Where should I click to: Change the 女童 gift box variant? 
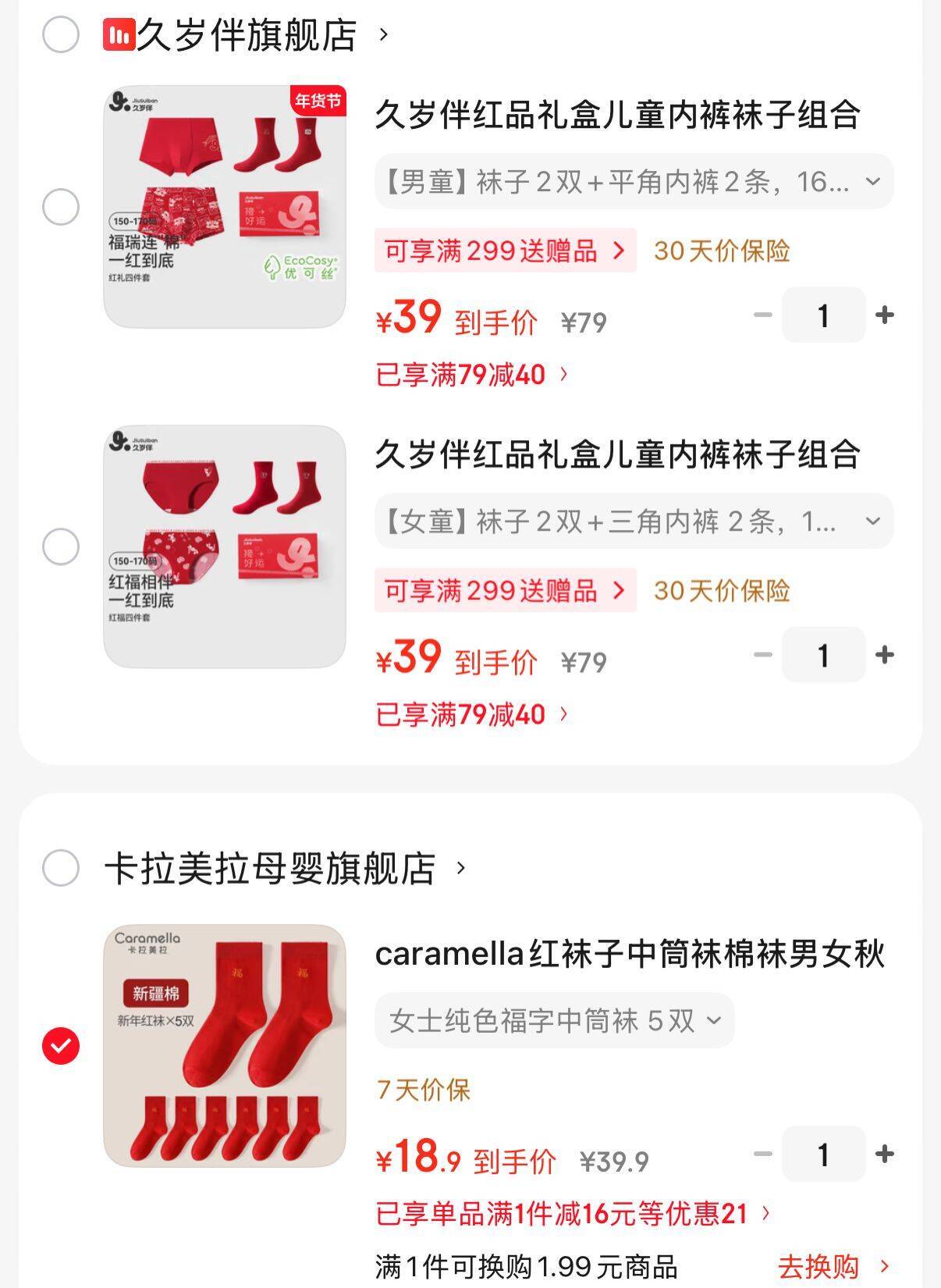point(634,521)
